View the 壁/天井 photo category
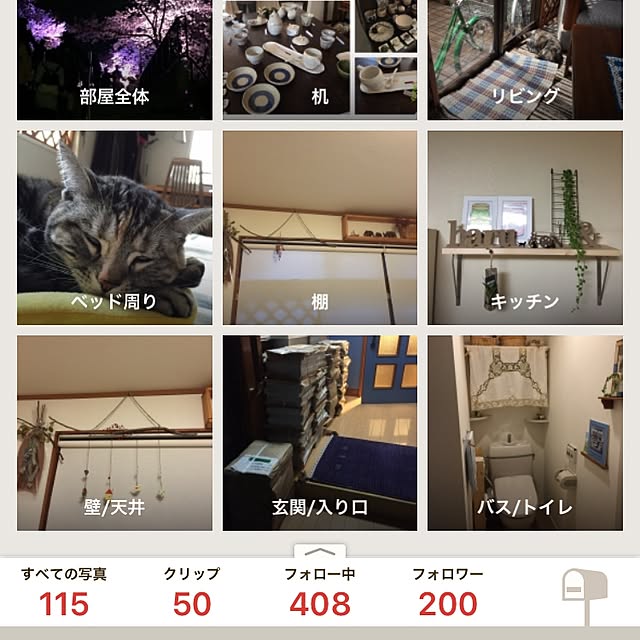 115,433
